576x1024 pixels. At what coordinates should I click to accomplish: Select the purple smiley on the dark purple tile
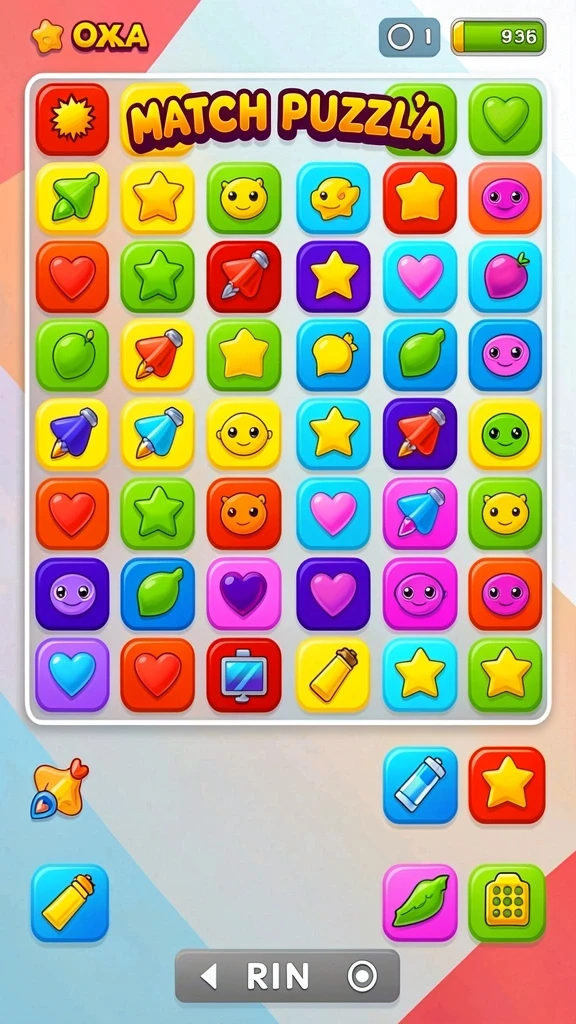(72, 594)
